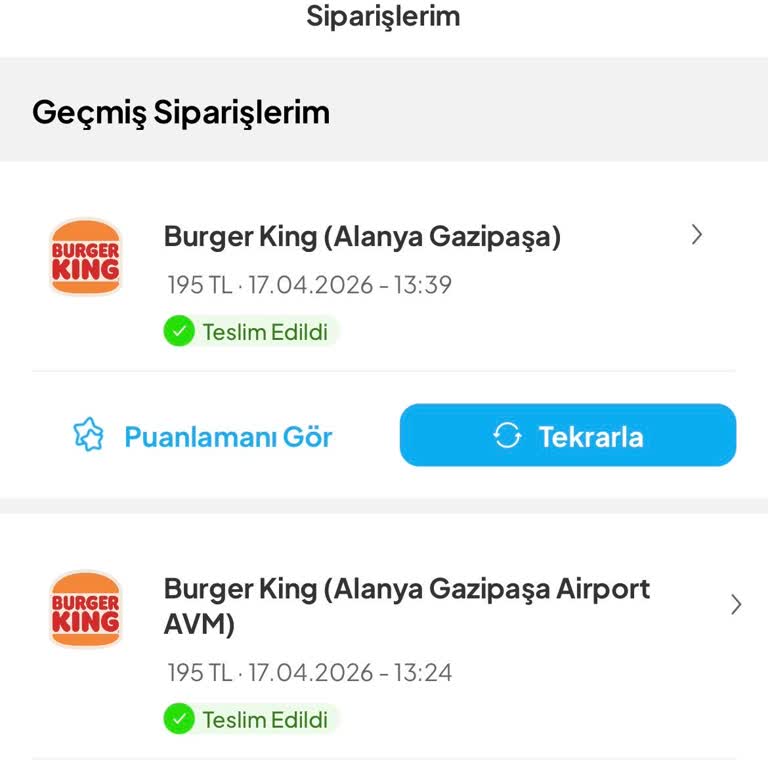Open the Burger King Alanya Gazipaşa Airport AVM order
This screenshot has height=768, width=768.
click(x=406, y=605)
